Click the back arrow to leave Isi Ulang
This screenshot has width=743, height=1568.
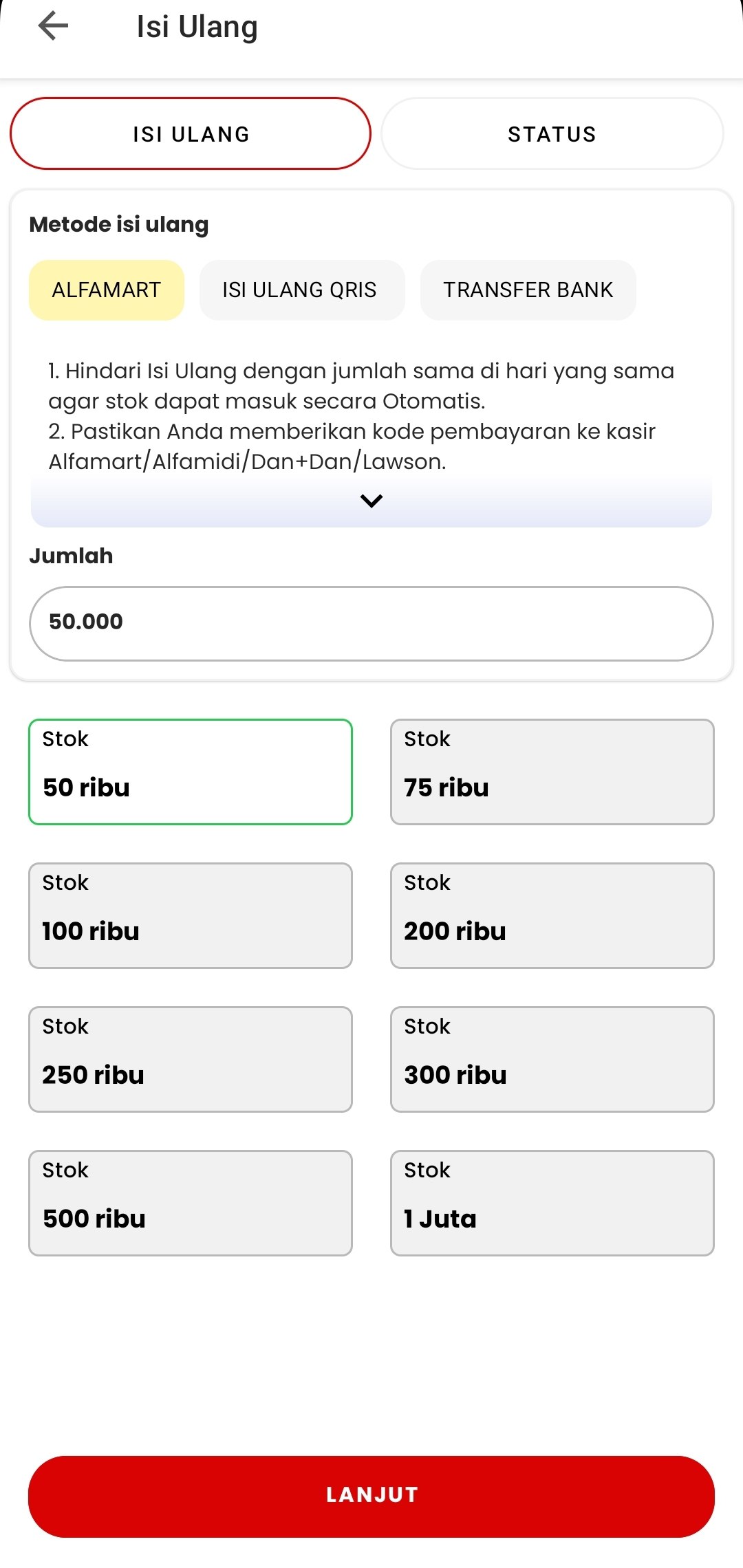pos(52,26)
